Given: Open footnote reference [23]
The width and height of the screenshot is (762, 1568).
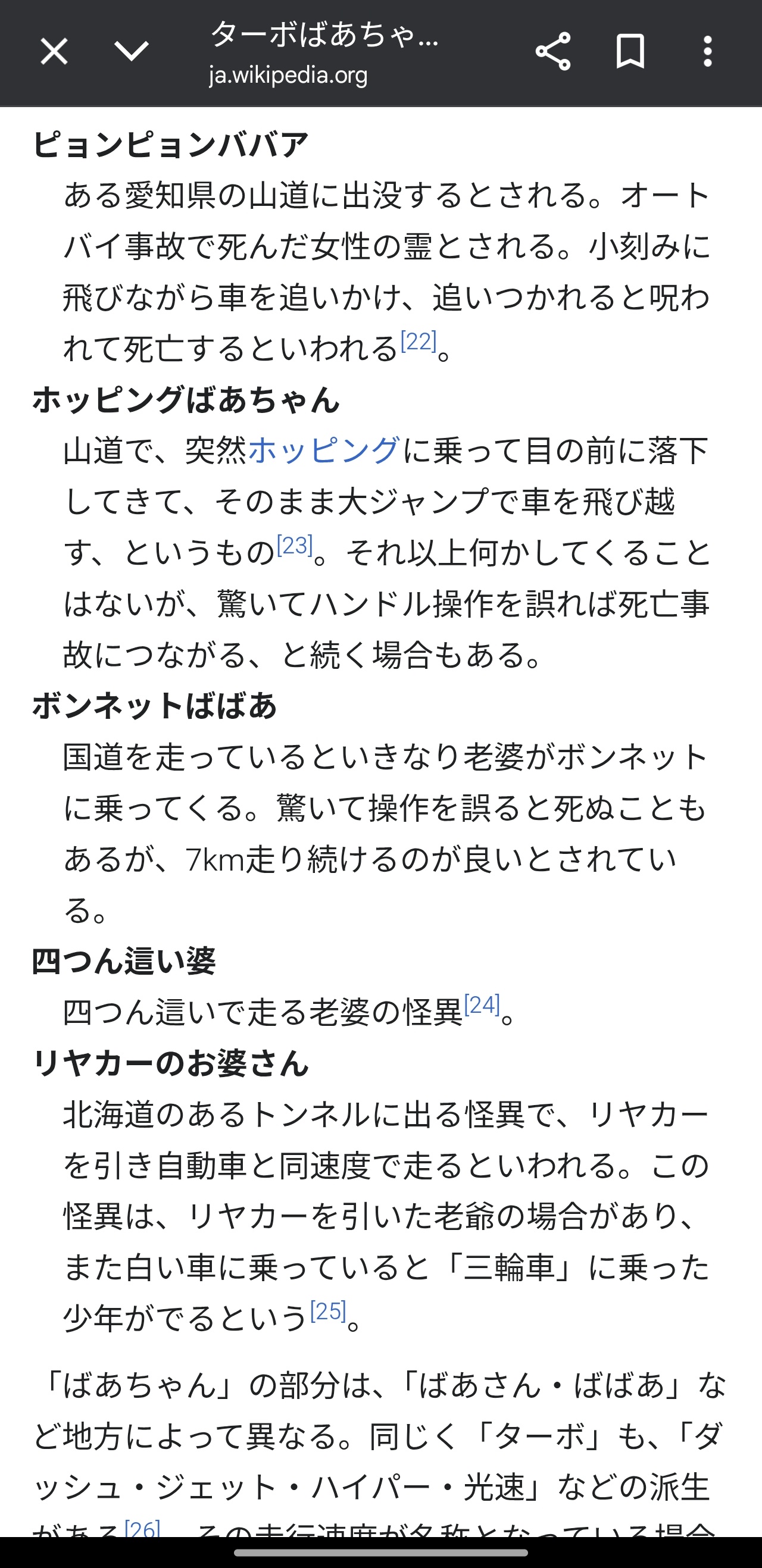Looking at the screenshot, I should [x=295, y=546].
